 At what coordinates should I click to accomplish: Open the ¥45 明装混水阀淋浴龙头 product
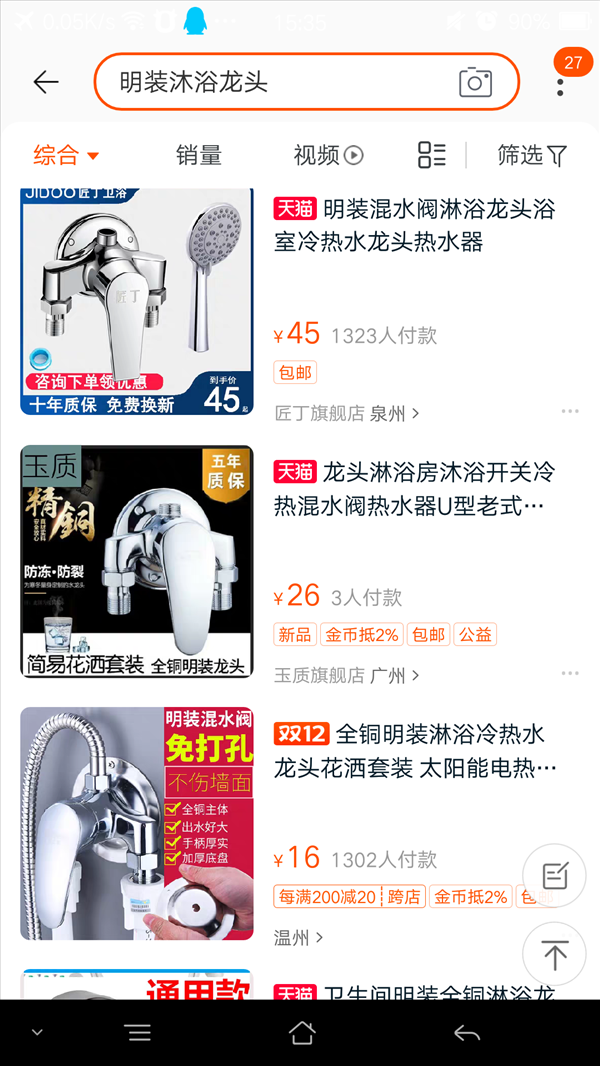tap(414, 222)
